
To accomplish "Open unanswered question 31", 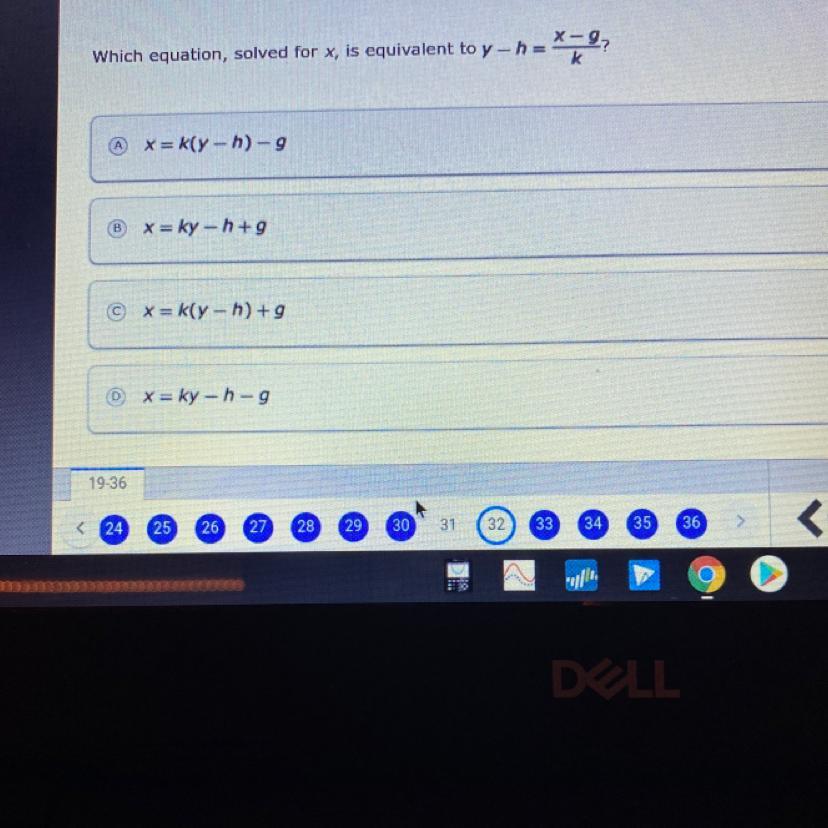I will click(x=448, y=524).
